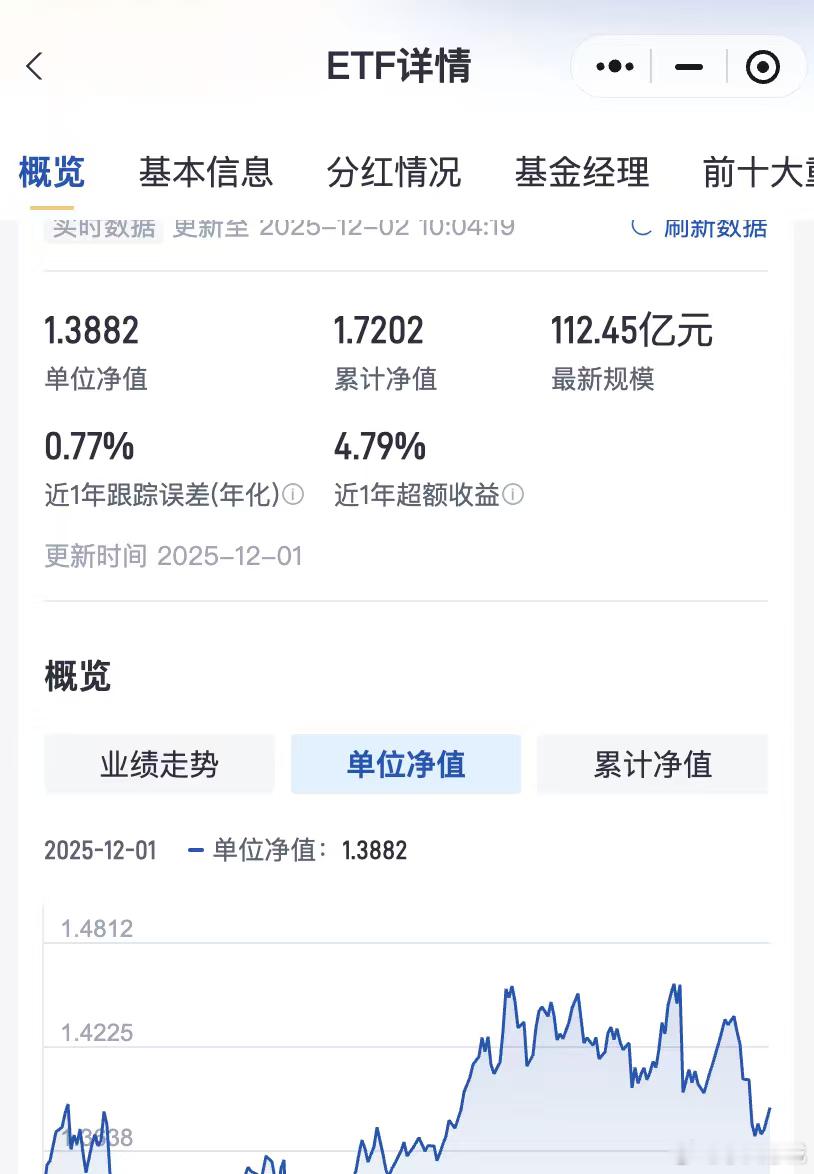Switch chart to 累计净值 view
This screenshot has width=814, height=1174.
click(652, 764)
